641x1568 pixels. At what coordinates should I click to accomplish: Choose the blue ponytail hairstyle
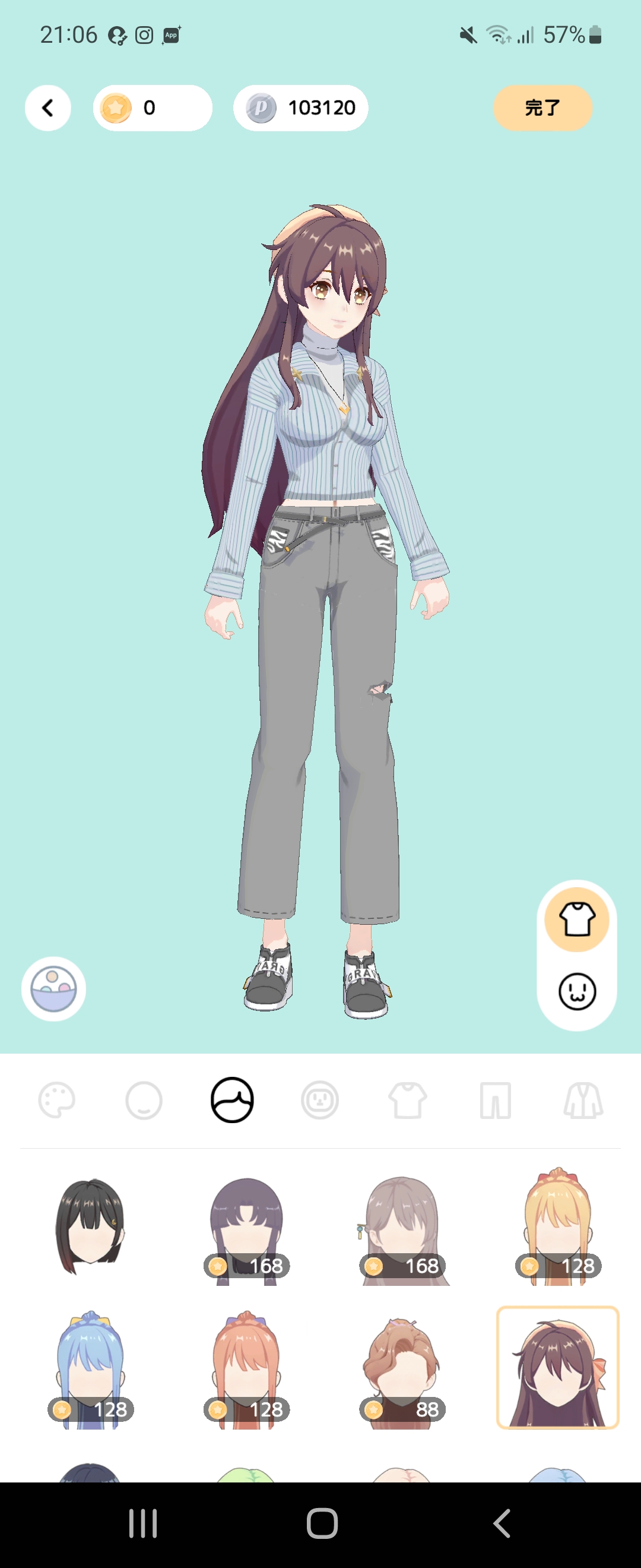click(90, 1370)
